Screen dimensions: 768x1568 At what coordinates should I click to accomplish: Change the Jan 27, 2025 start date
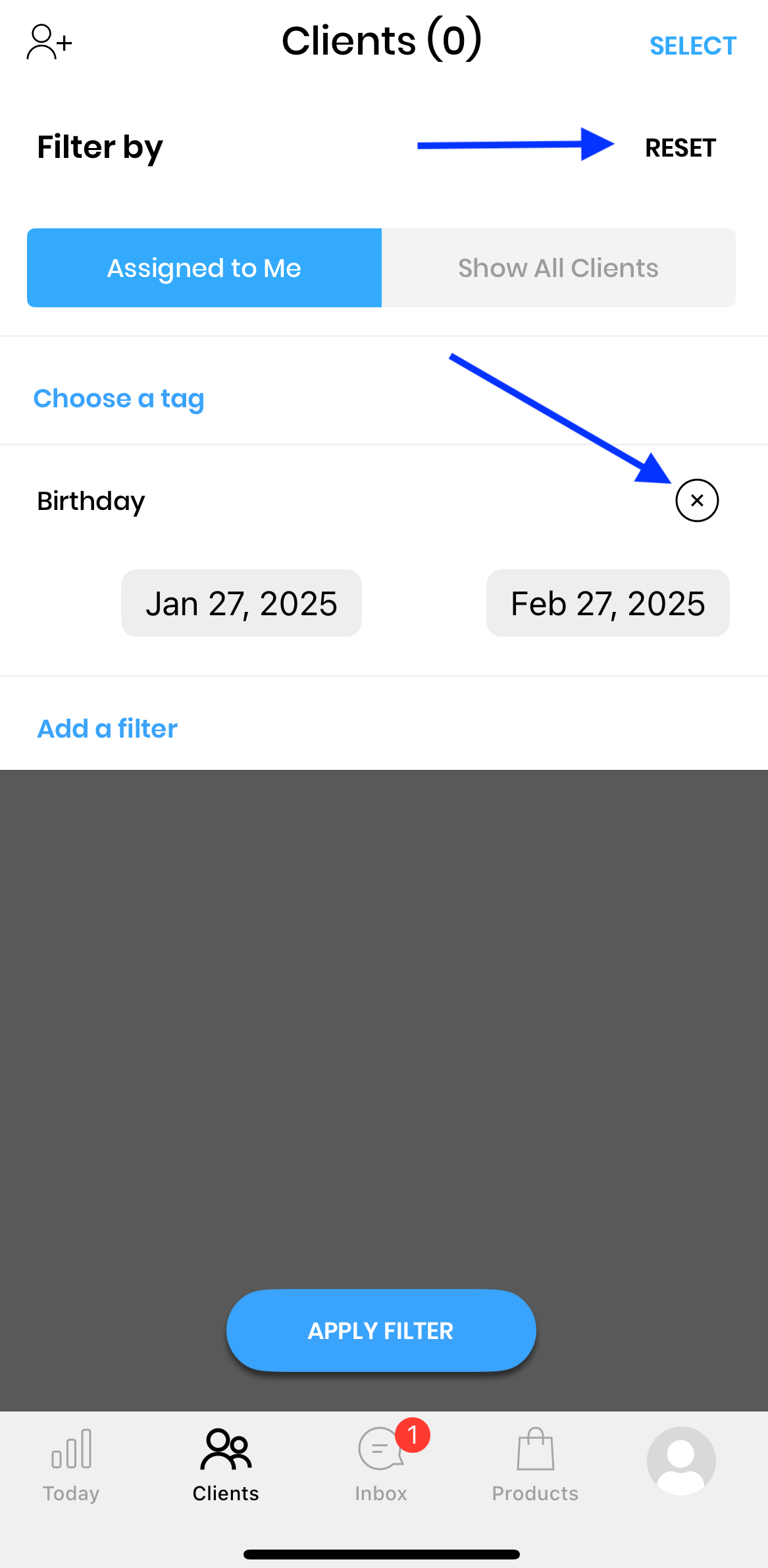tap(241, 603)
